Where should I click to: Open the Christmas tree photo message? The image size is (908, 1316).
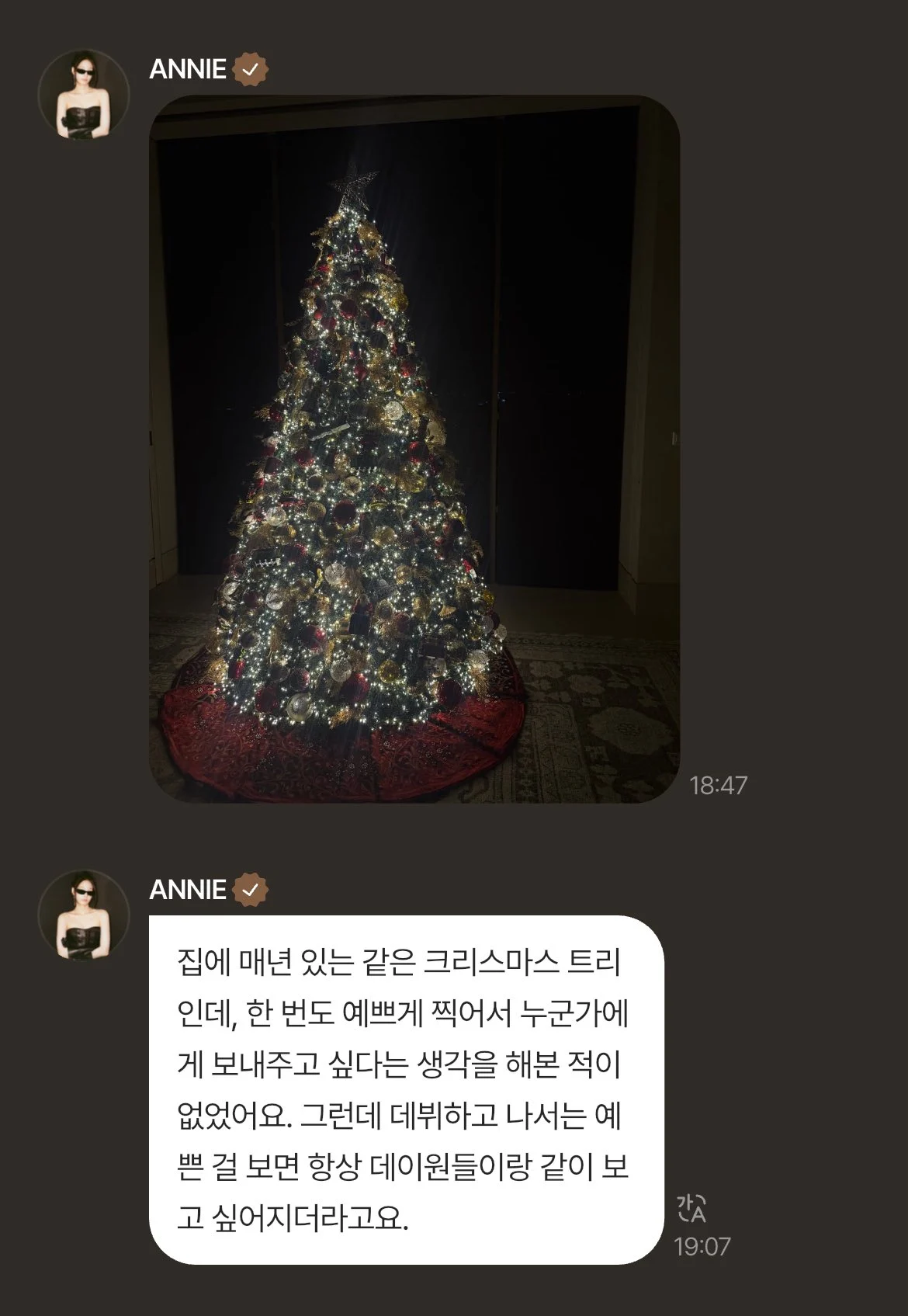pyautogui.click(x=414, y=449)
